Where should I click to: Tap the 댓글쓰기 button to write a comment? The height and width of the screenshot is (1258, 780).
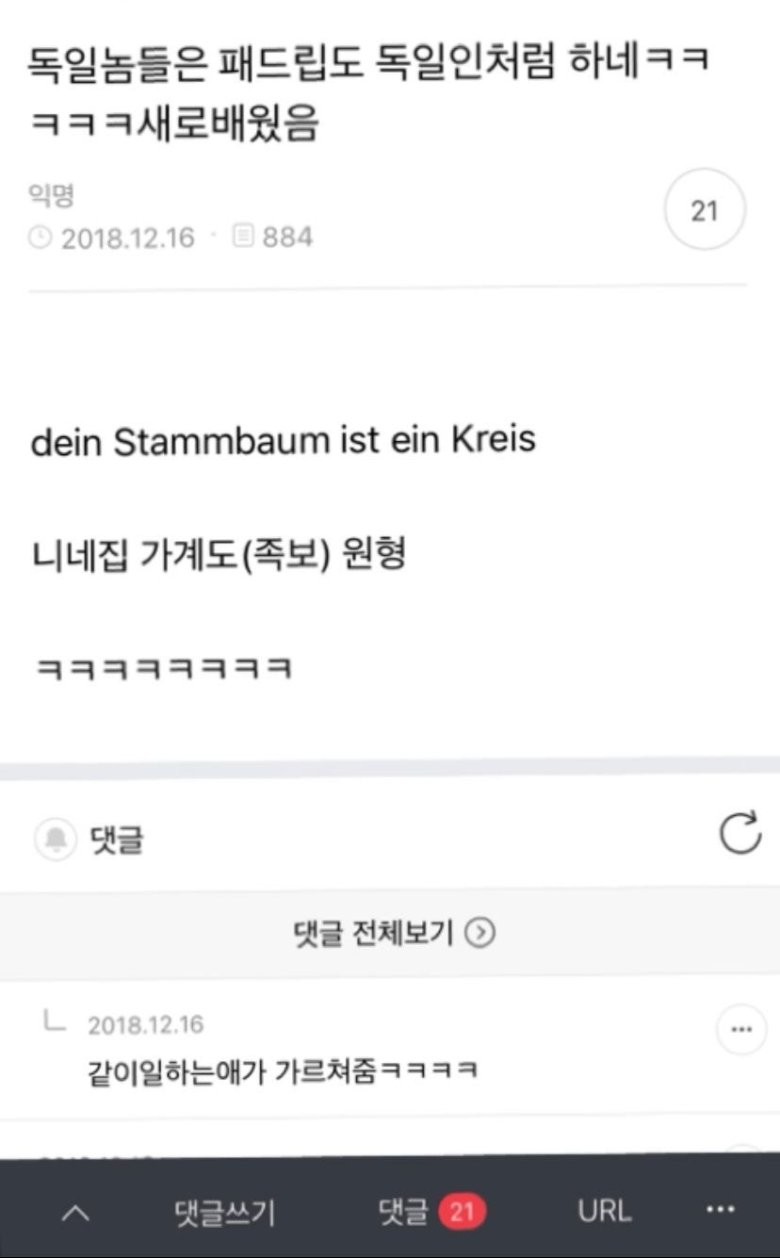224,1213
